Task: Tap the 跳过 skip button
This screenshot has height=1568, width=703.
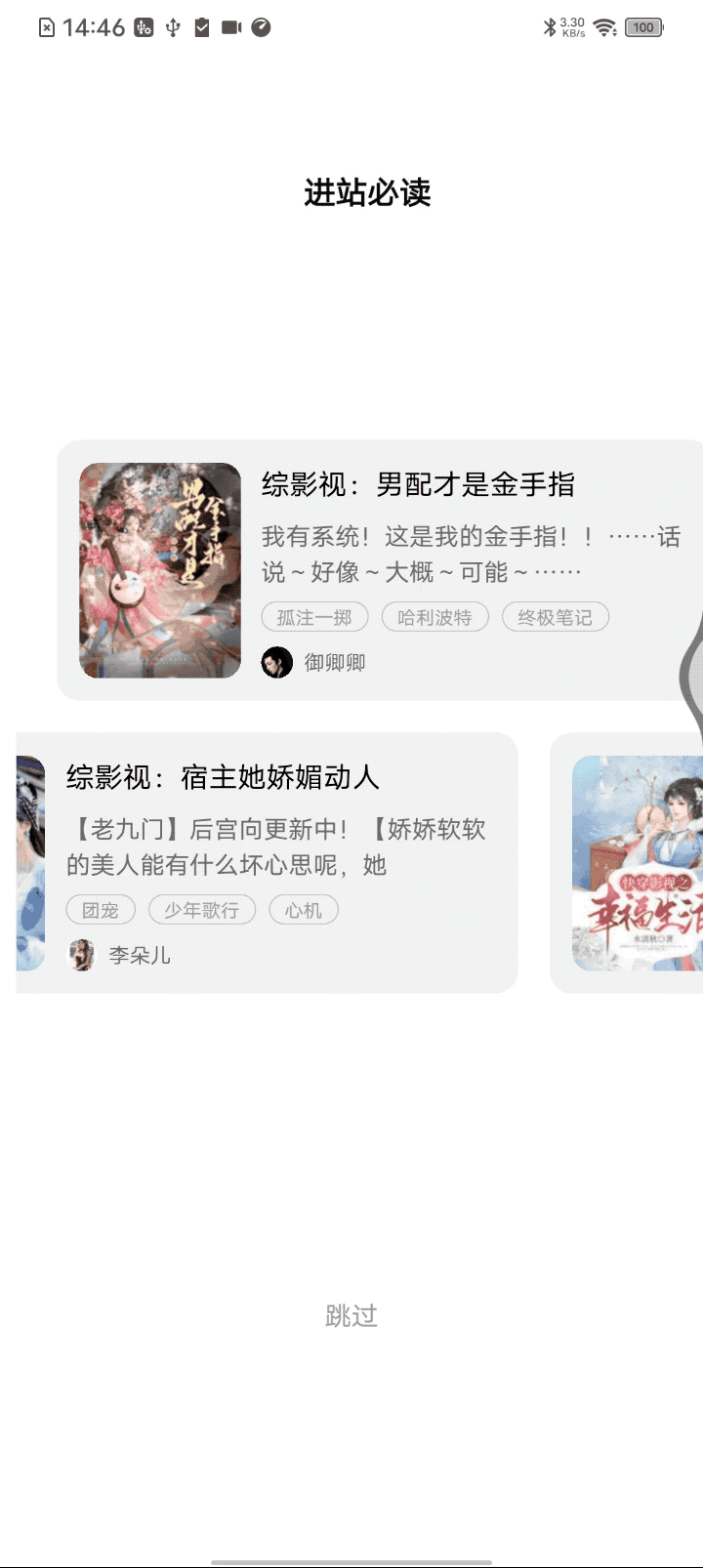Action: click(x=351, y=1315)
